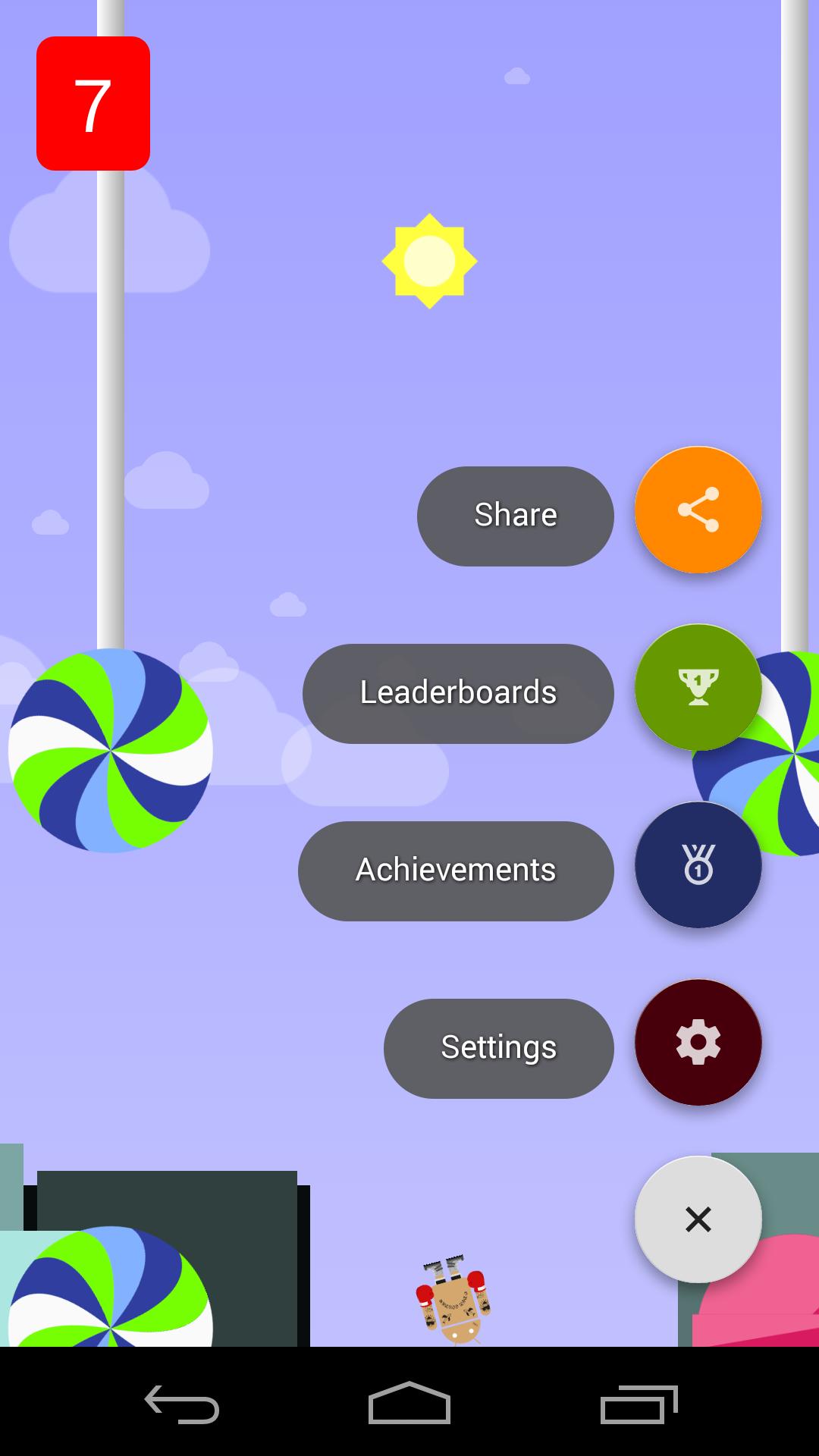Close the floating menu with X
This screenshot has height=1456, width=819.
pyautogui.click(x=698, y=1219)
